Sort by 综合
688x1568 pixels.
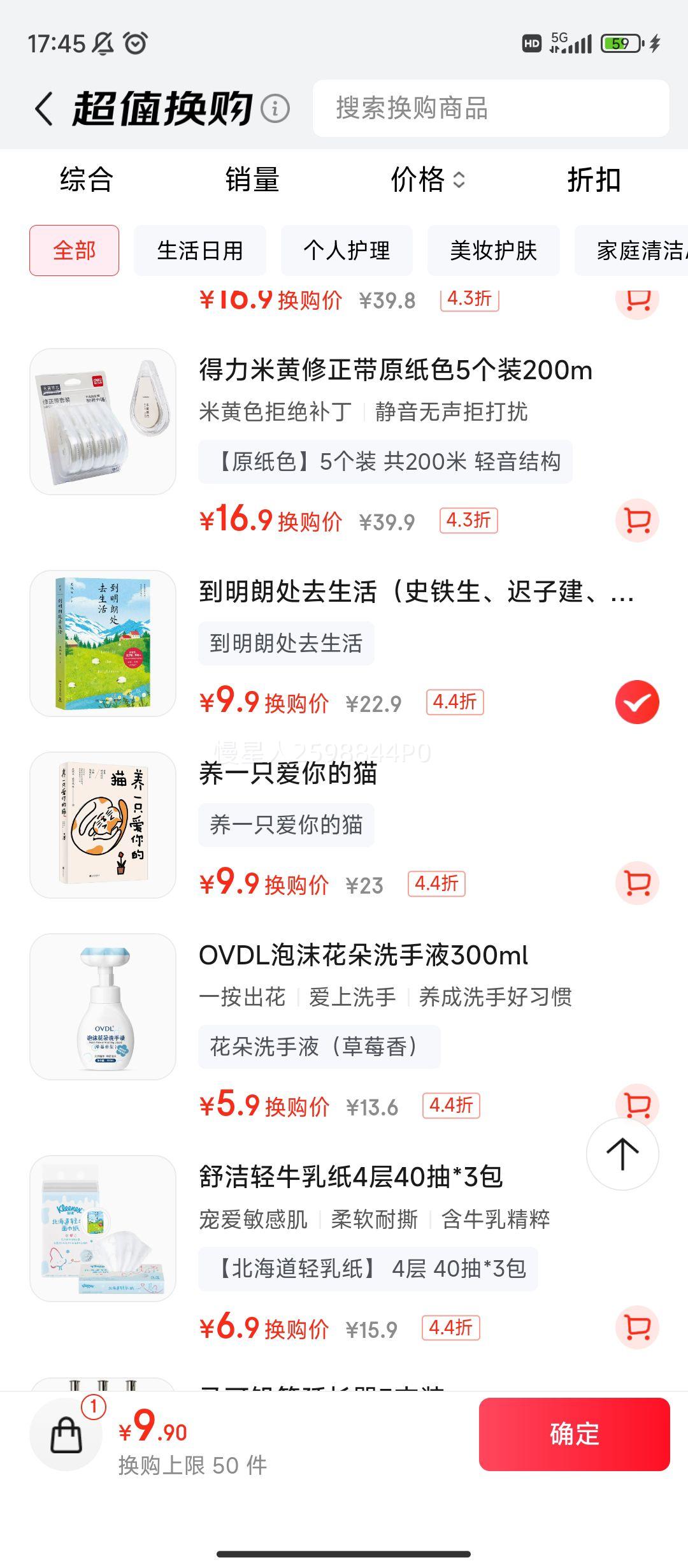pyautogui.click(x=87, y=180)
